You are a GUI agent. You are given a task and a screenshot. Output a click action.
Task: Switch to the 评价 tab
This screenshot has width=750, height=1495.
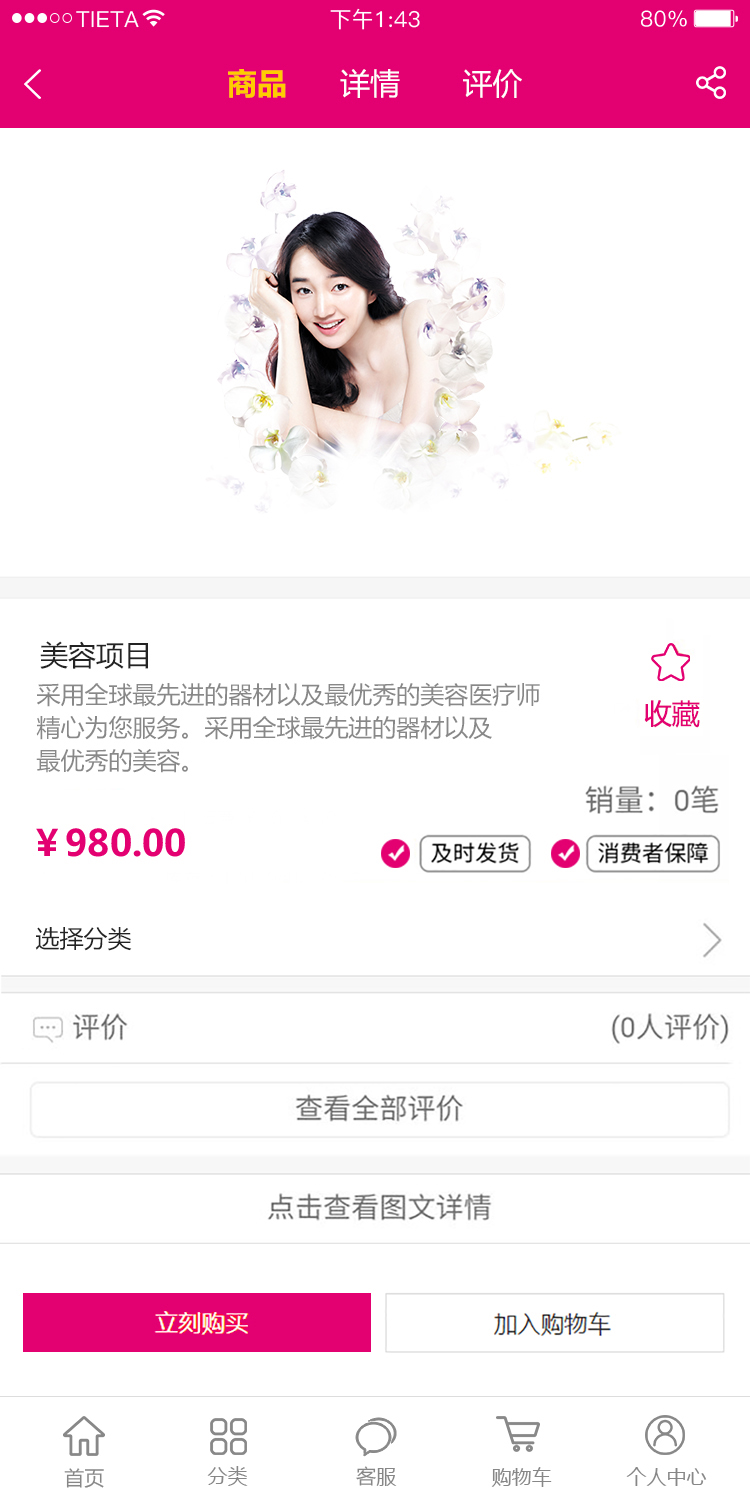[492, 84]
